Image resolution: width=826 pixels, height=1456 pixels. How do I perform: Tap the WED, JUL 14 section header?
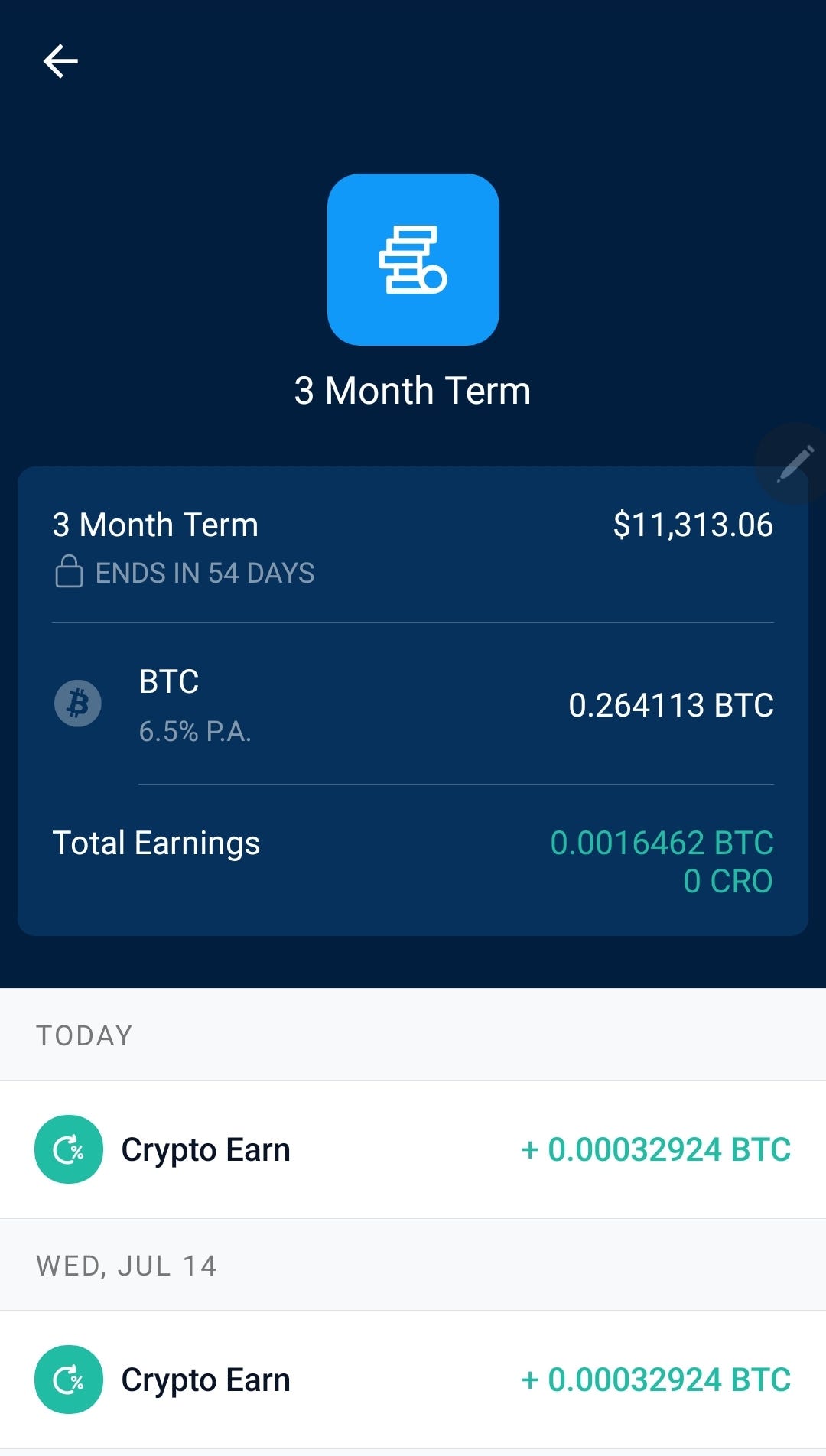pyautogui.click(x=126, y=1264)
